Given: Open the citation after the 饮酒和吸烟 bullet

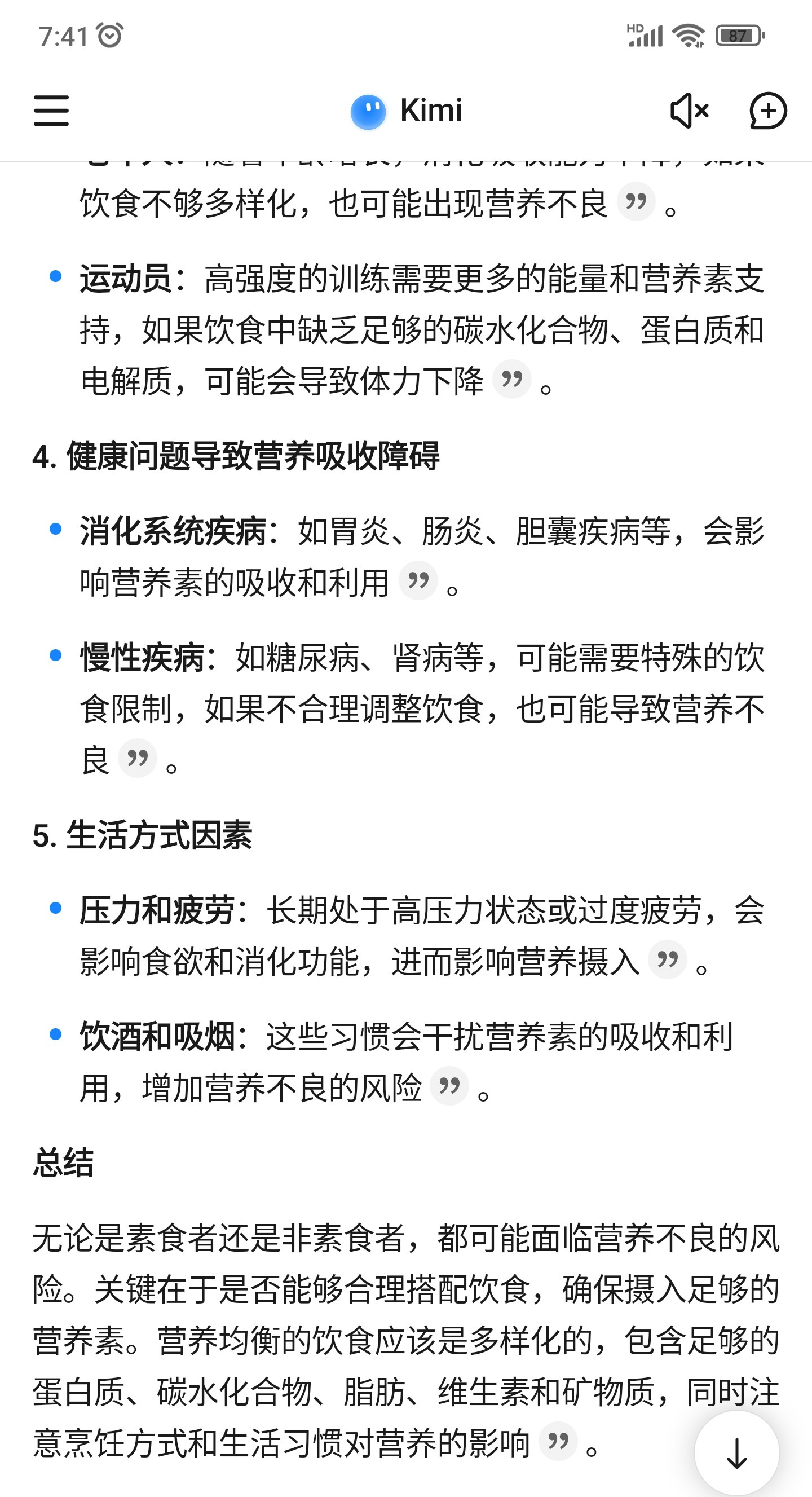Looking at the screenshot, I should tap(449, 1086).
